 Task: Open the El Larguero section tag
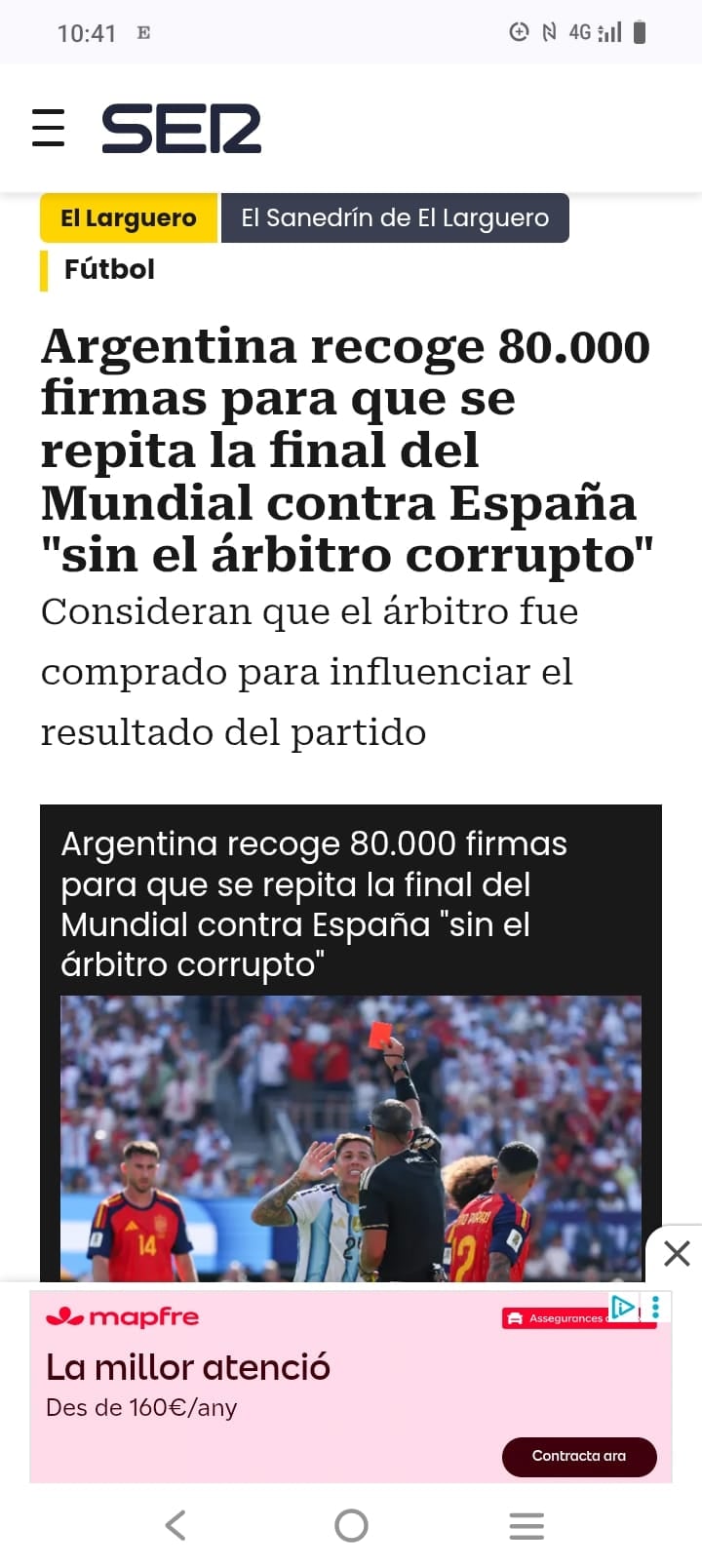(x=129, y=217)
